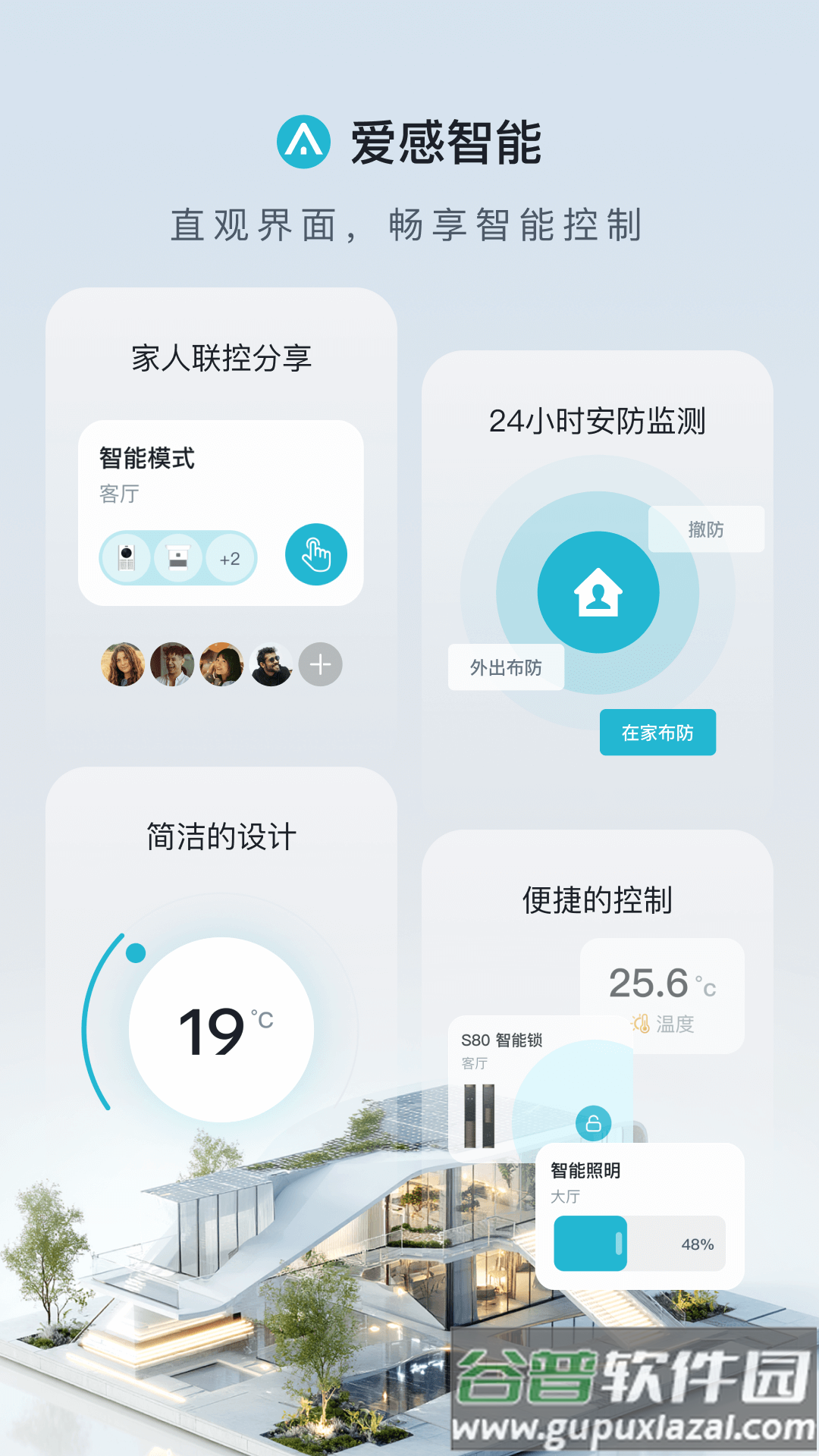Screen dimensions: 819x1456
Task: Switch to 撤防 disarm mode
Action: tap(705, 529)
